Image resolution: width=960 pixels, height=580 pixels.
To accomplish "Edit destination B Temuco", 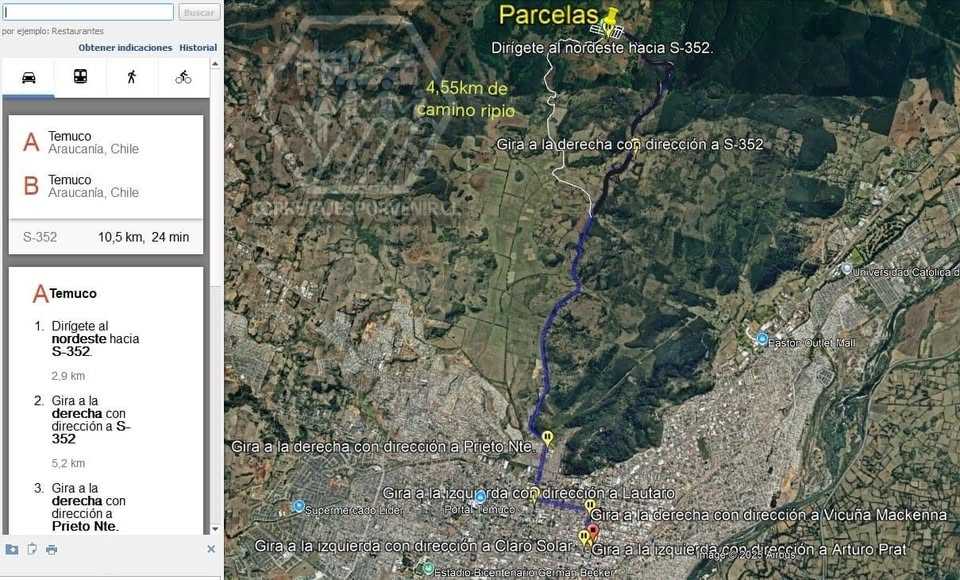I will coord(93,186).
